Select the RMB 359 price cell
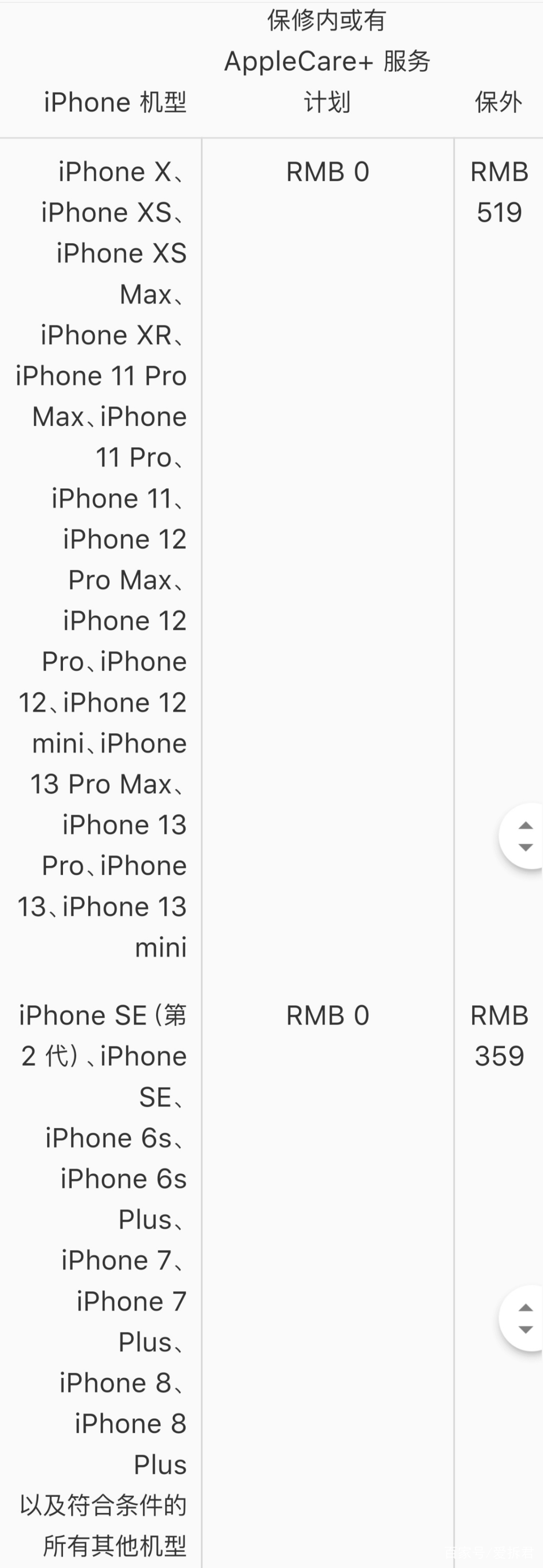543x1568 pixels. click(498, 1035)
